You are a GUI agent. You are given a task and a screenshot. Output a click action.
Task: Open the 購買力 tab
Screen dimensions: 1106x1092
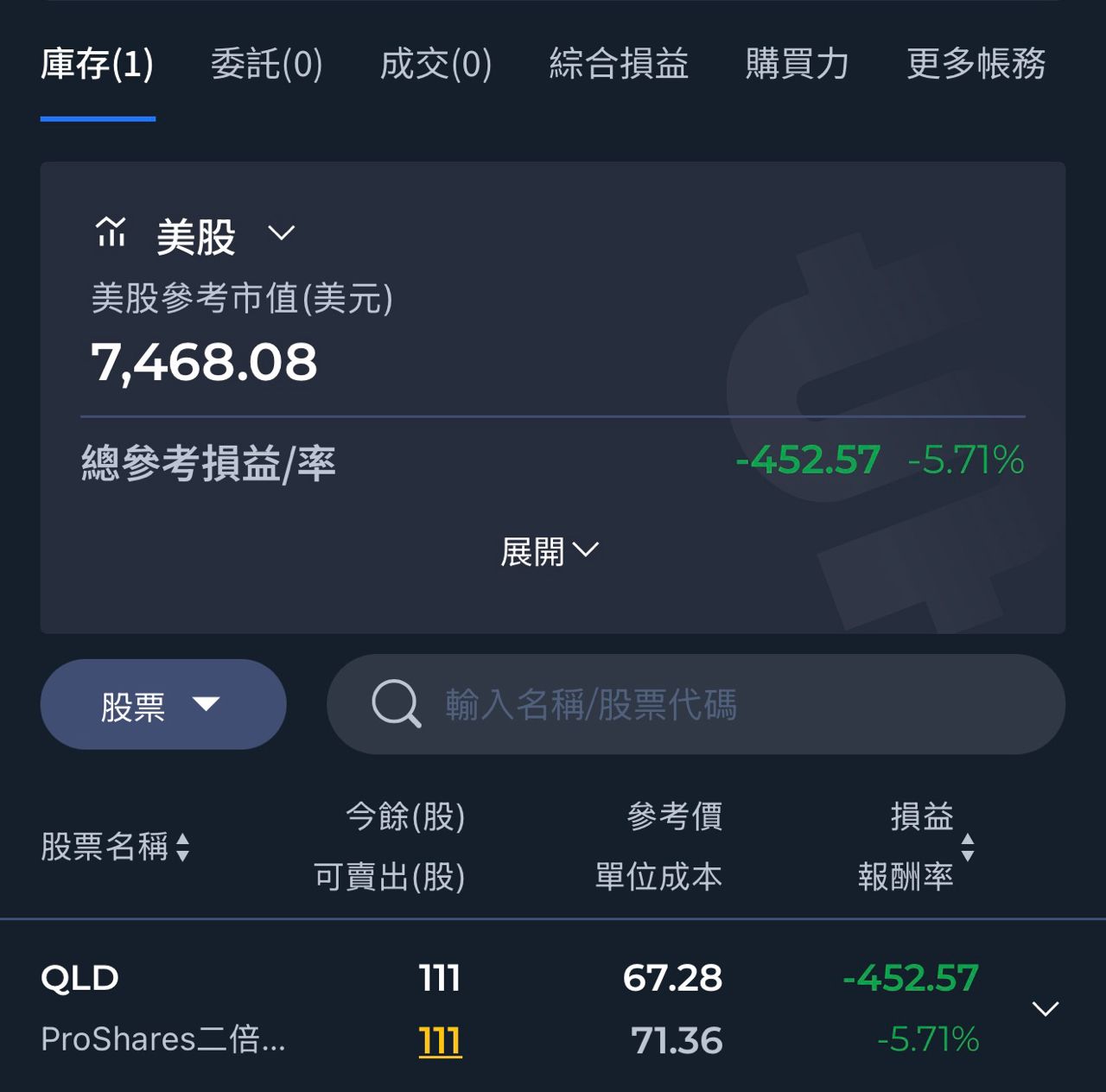(x=797, y=65)
